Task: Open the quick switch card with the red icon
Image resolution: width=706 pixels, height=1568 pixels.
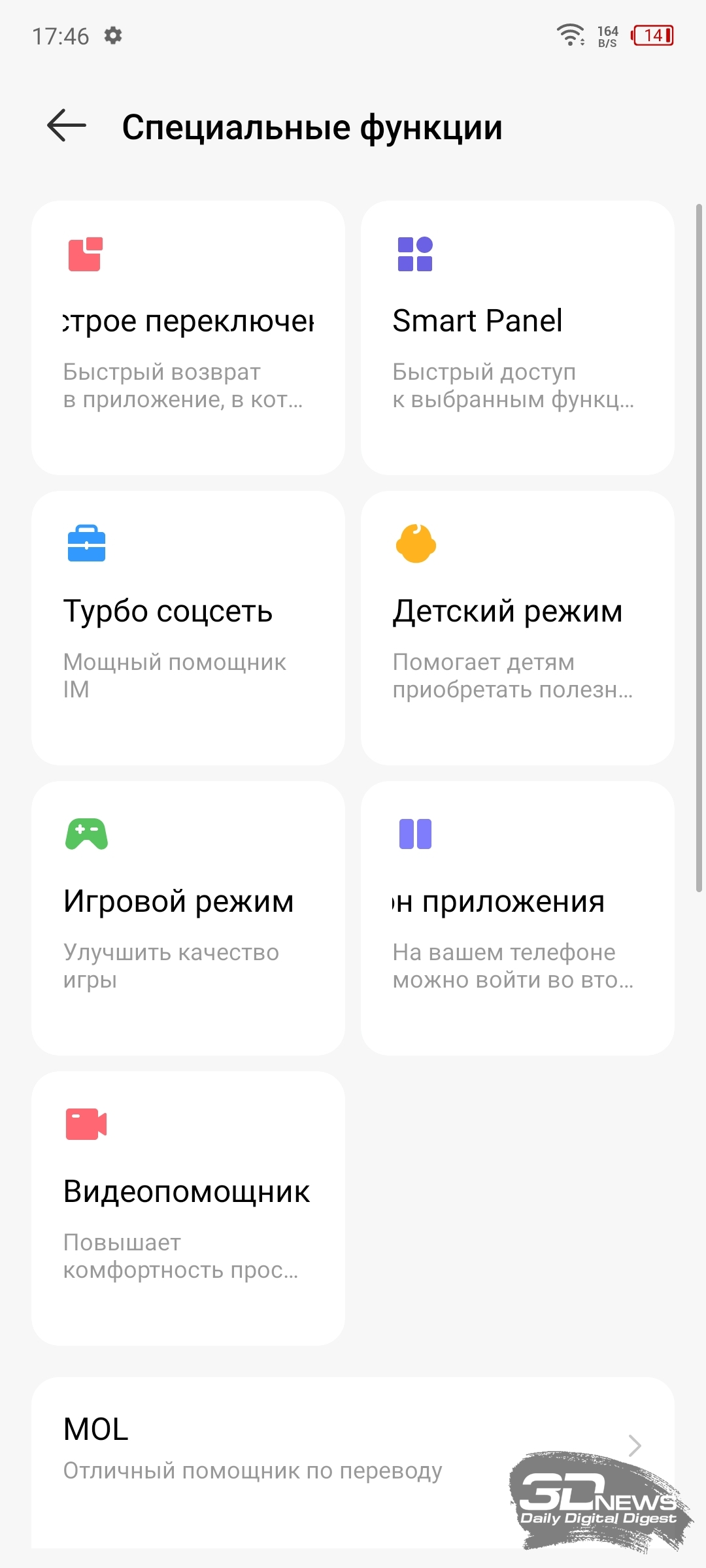Action: [188, 338]
